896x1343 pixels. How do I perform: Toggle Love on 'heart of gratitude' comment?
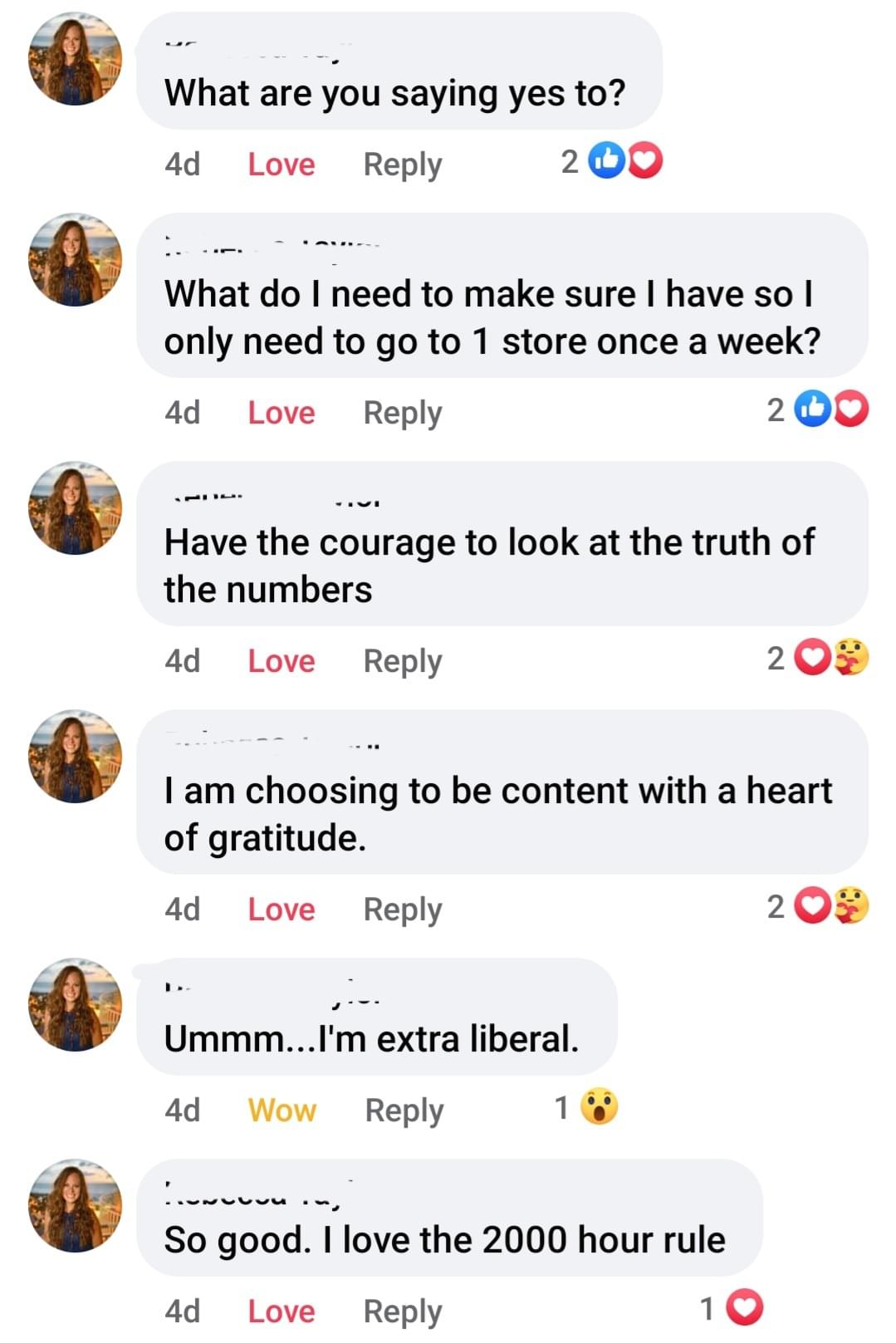(x=282, y=909)
